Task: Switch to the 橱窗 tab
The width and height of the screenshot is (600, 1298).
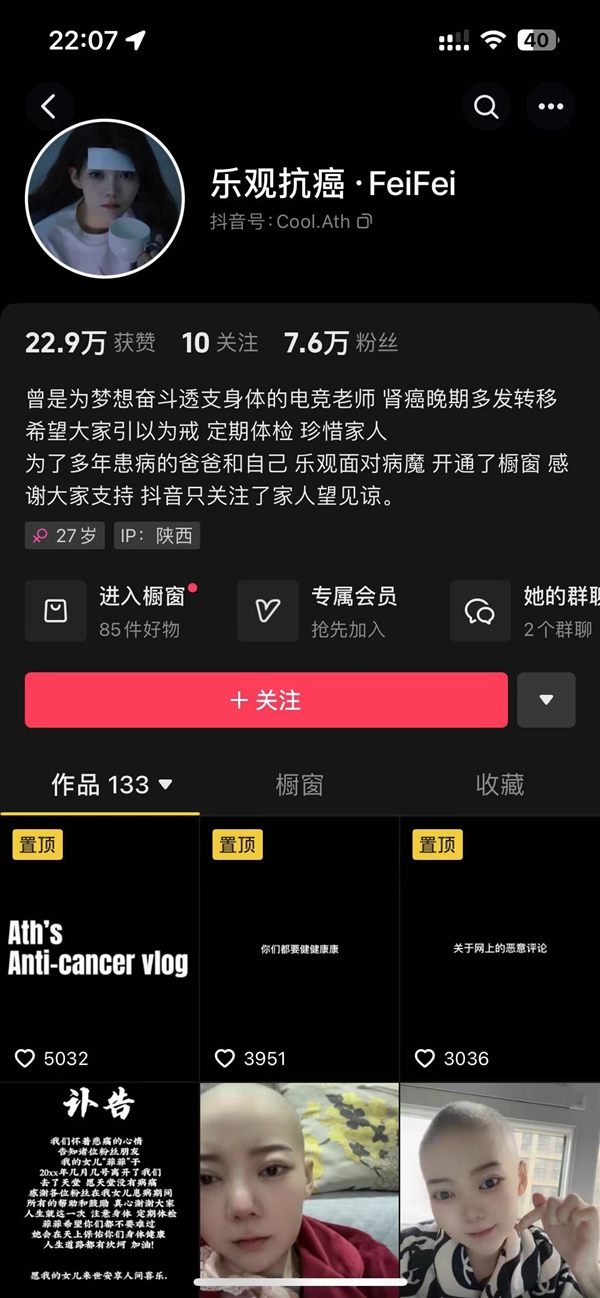Action: point(299,785)
